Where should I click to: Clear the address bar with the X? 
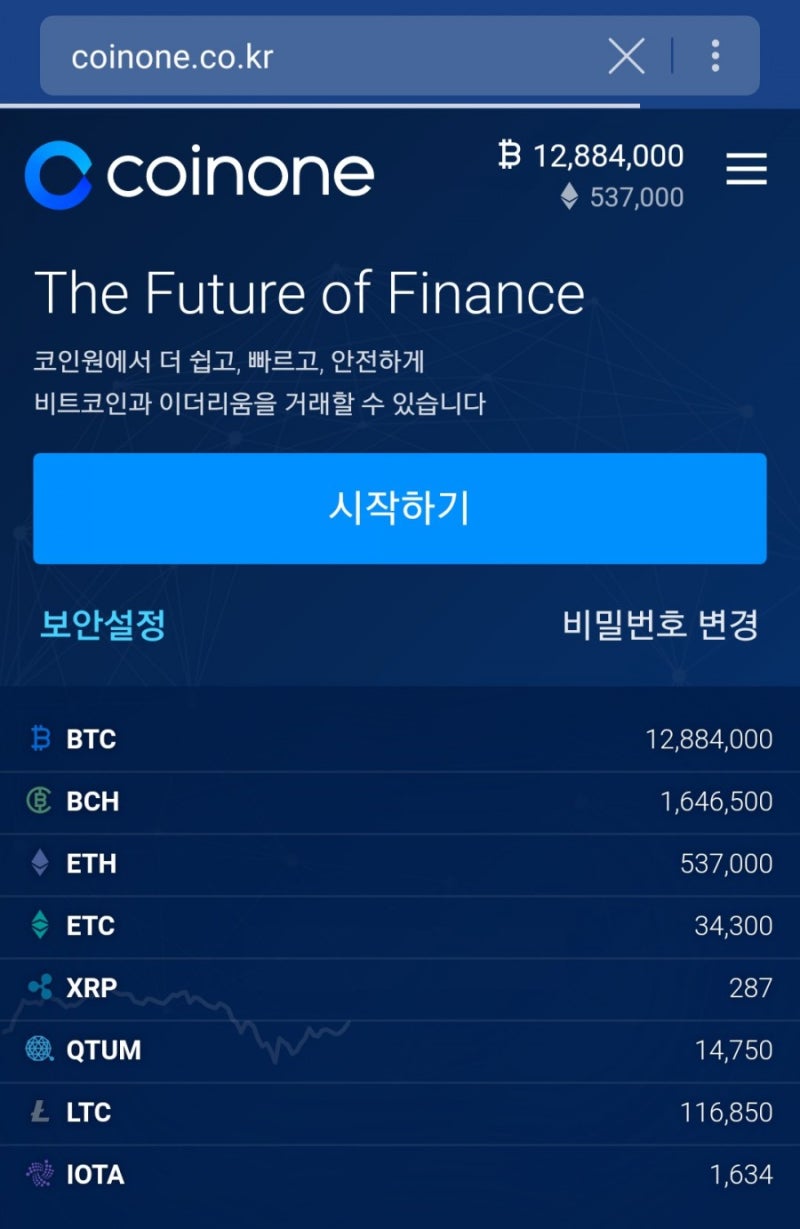click(627, 57)
